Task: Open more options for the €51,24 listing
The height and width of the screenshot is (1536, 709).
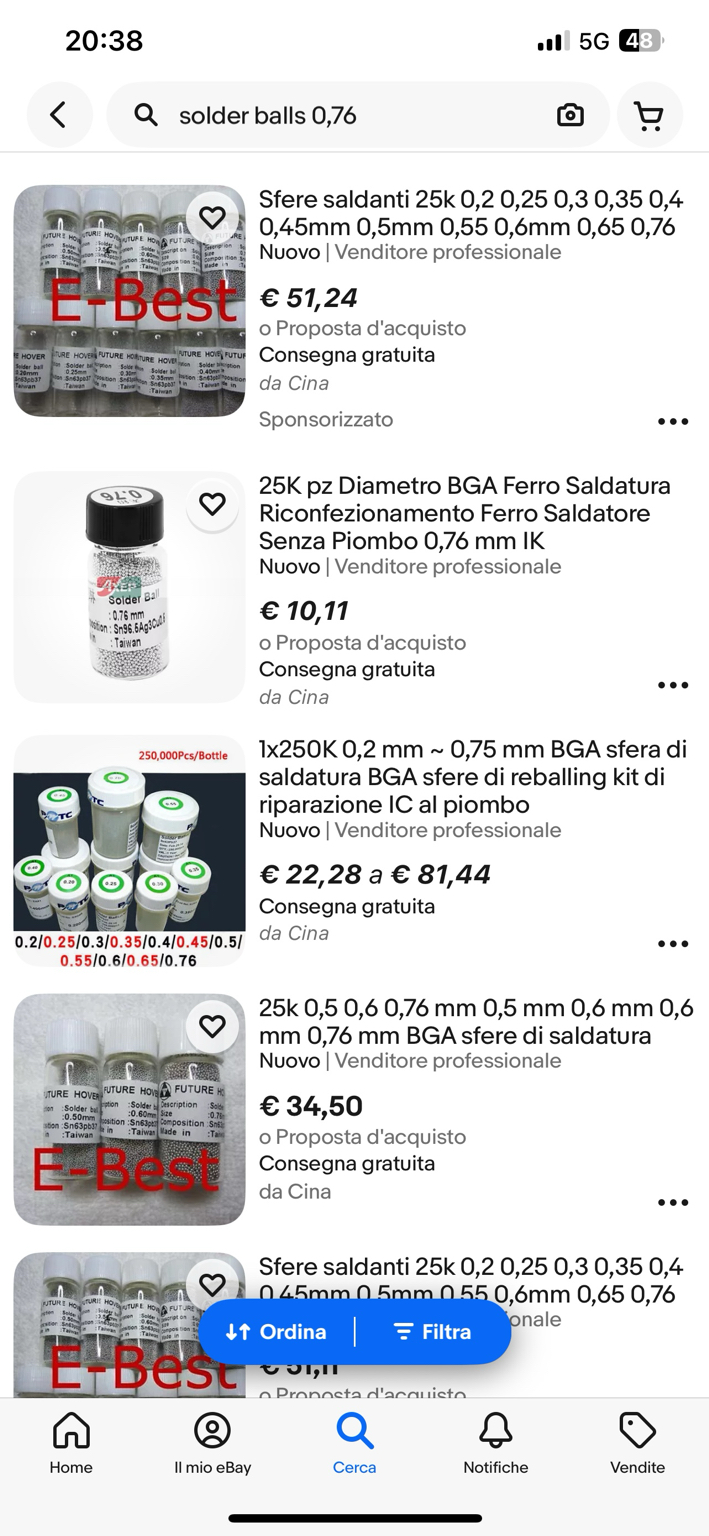Action: (673, 422)
